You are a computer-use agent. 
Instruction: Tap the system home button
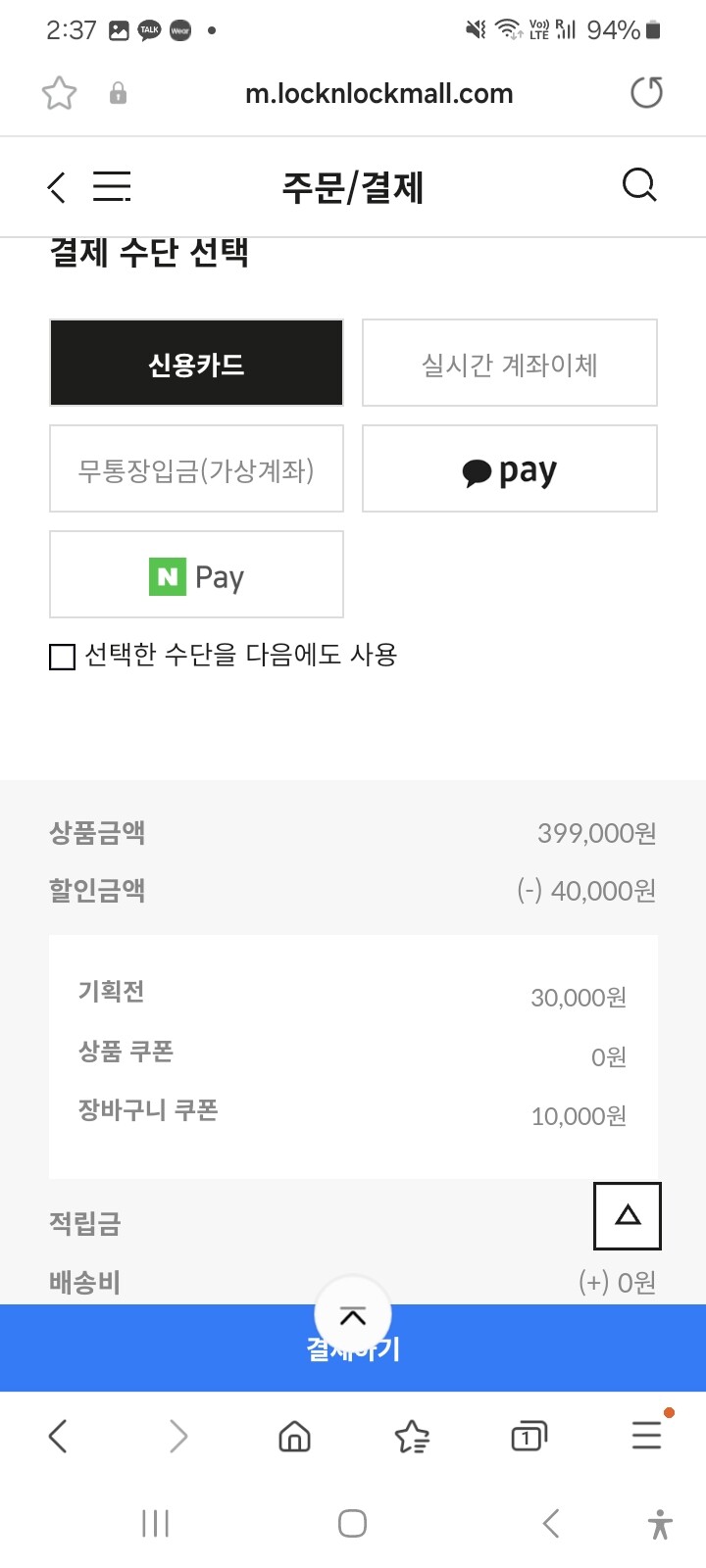352,1523
